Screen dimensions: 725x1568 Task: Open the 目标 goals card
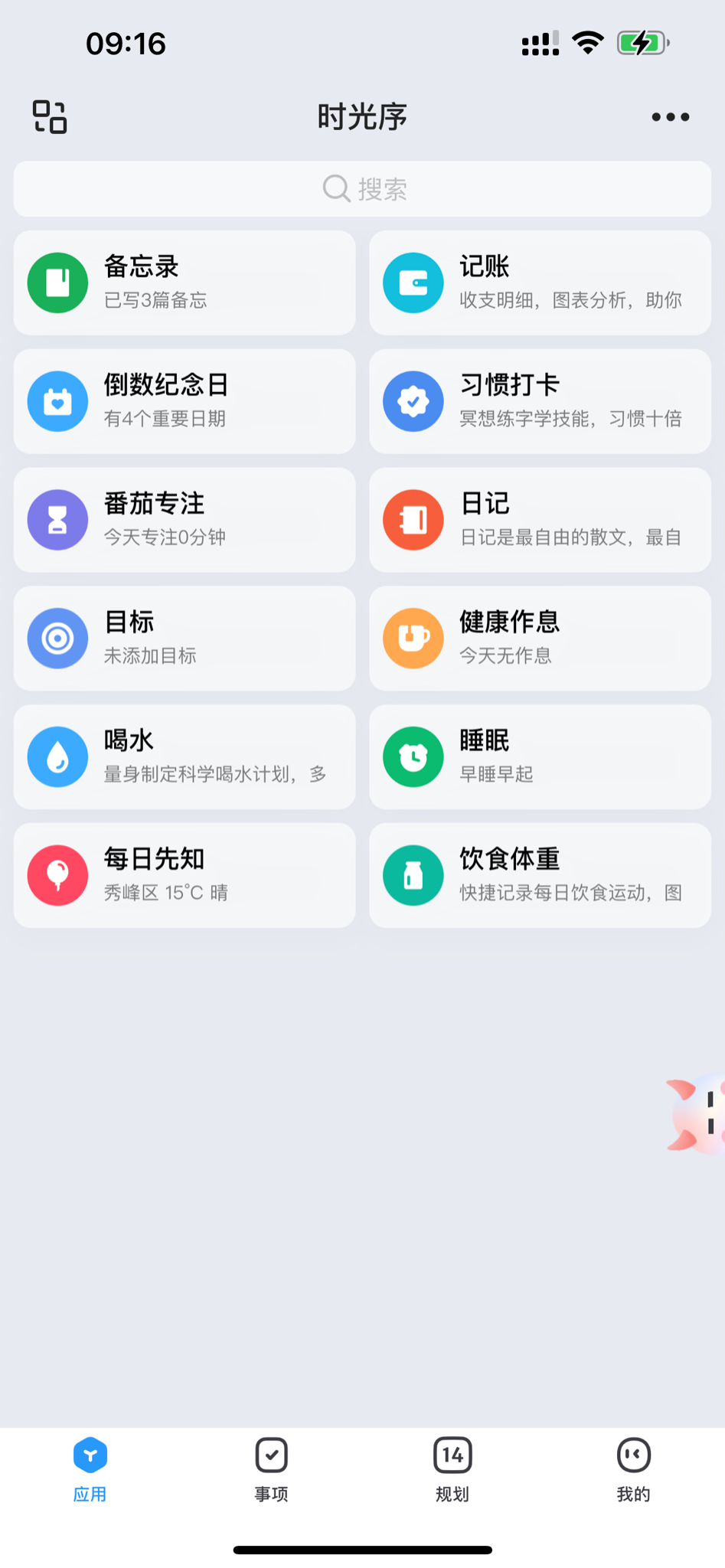185,639
